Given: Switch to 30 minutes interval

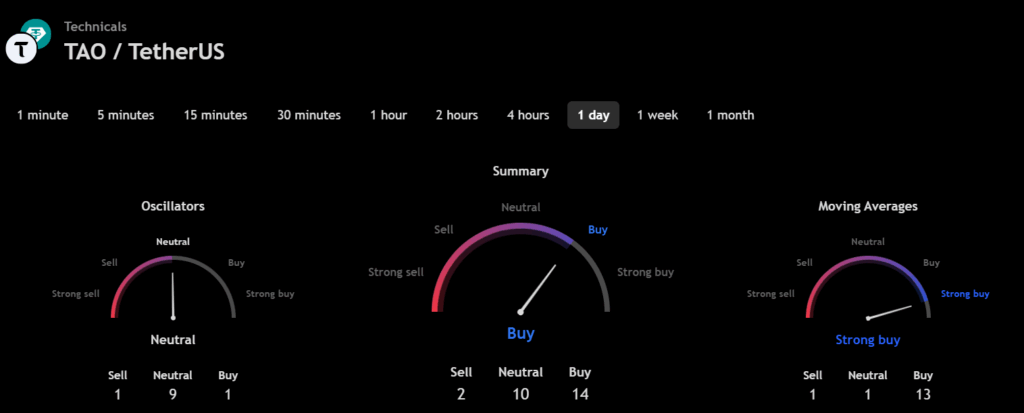Looking at the screenshot, I should (x=309, y=115).
